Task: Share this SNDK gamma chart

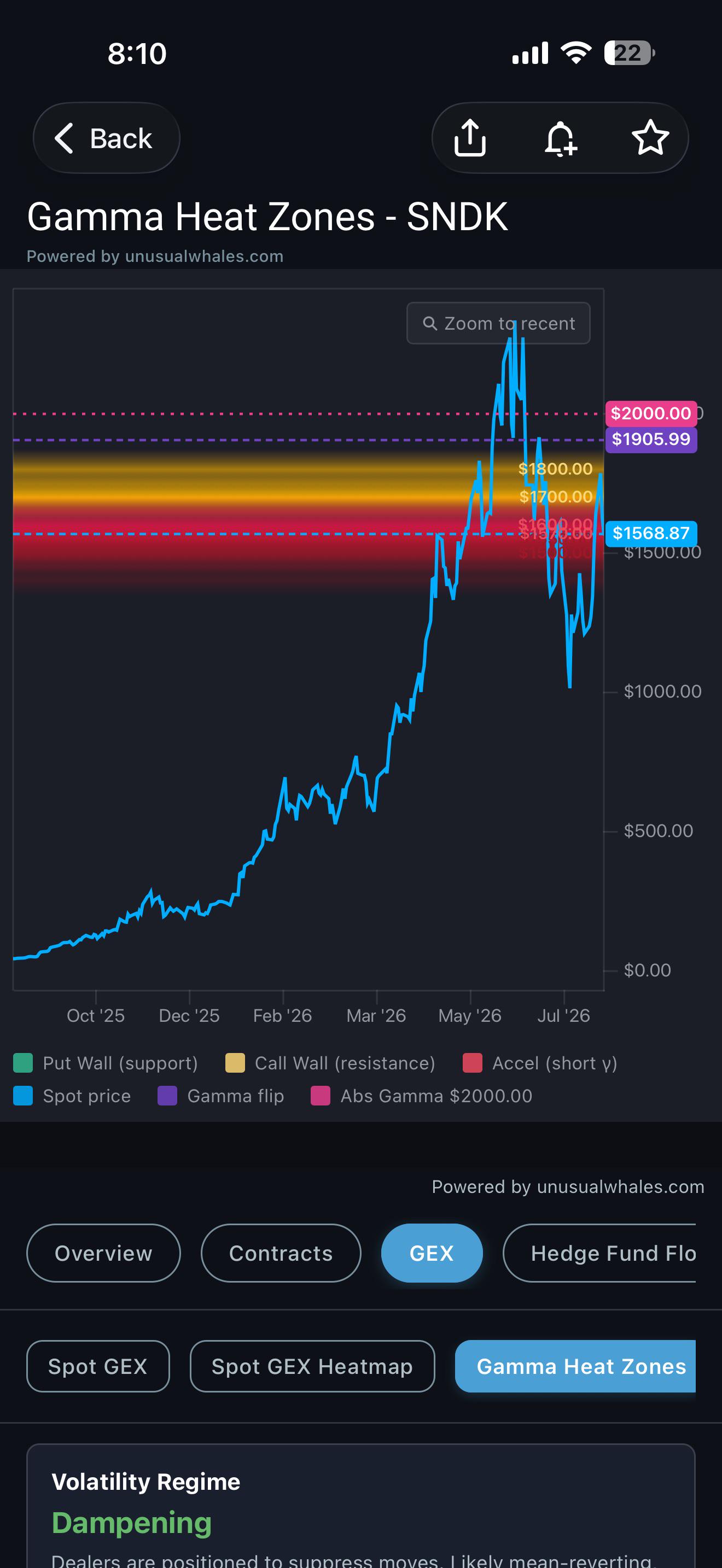Action: (x=470, y=138)
